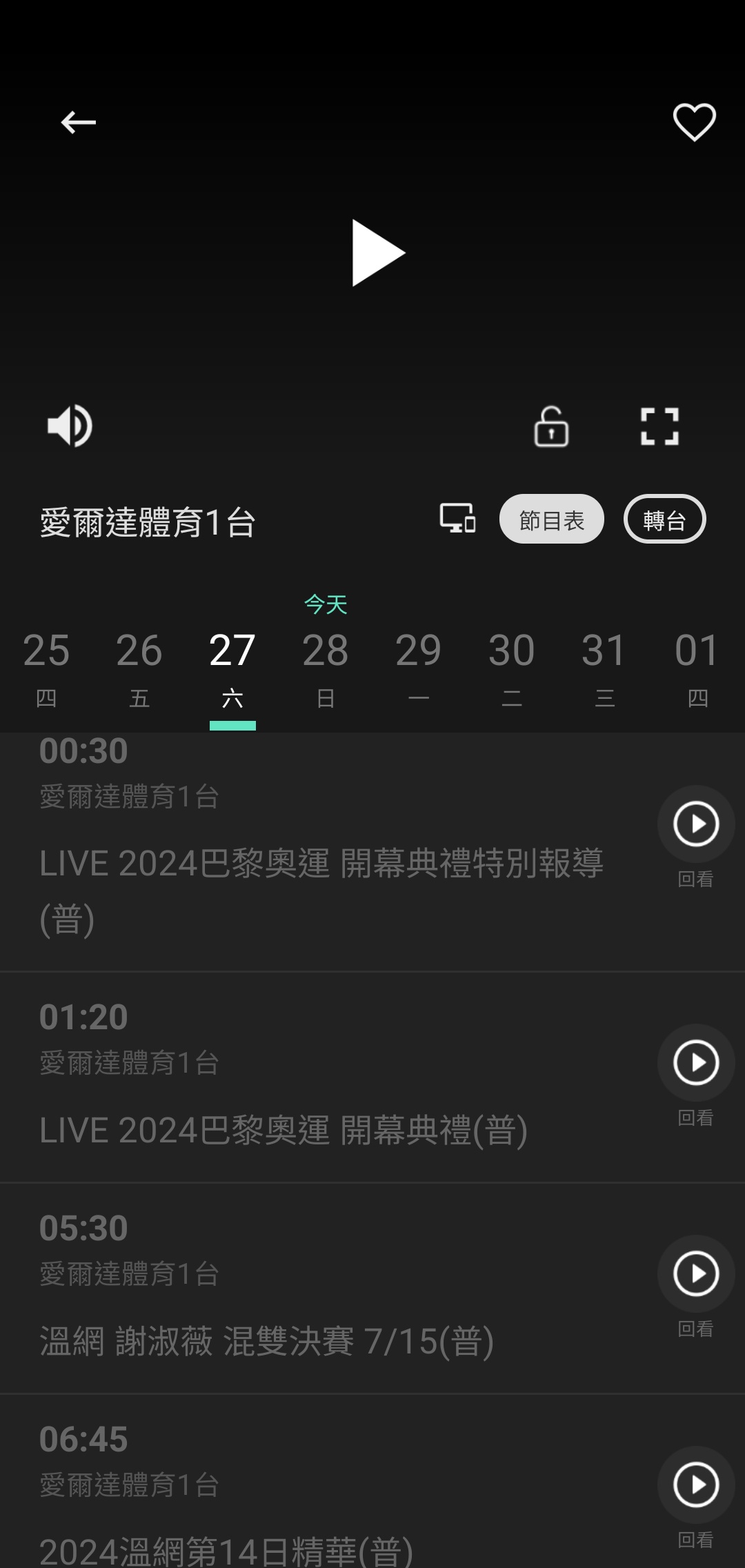Start playback with the center play button
Image resolution: width=745 pixels, height=1568 pixels.
(377, 253)
